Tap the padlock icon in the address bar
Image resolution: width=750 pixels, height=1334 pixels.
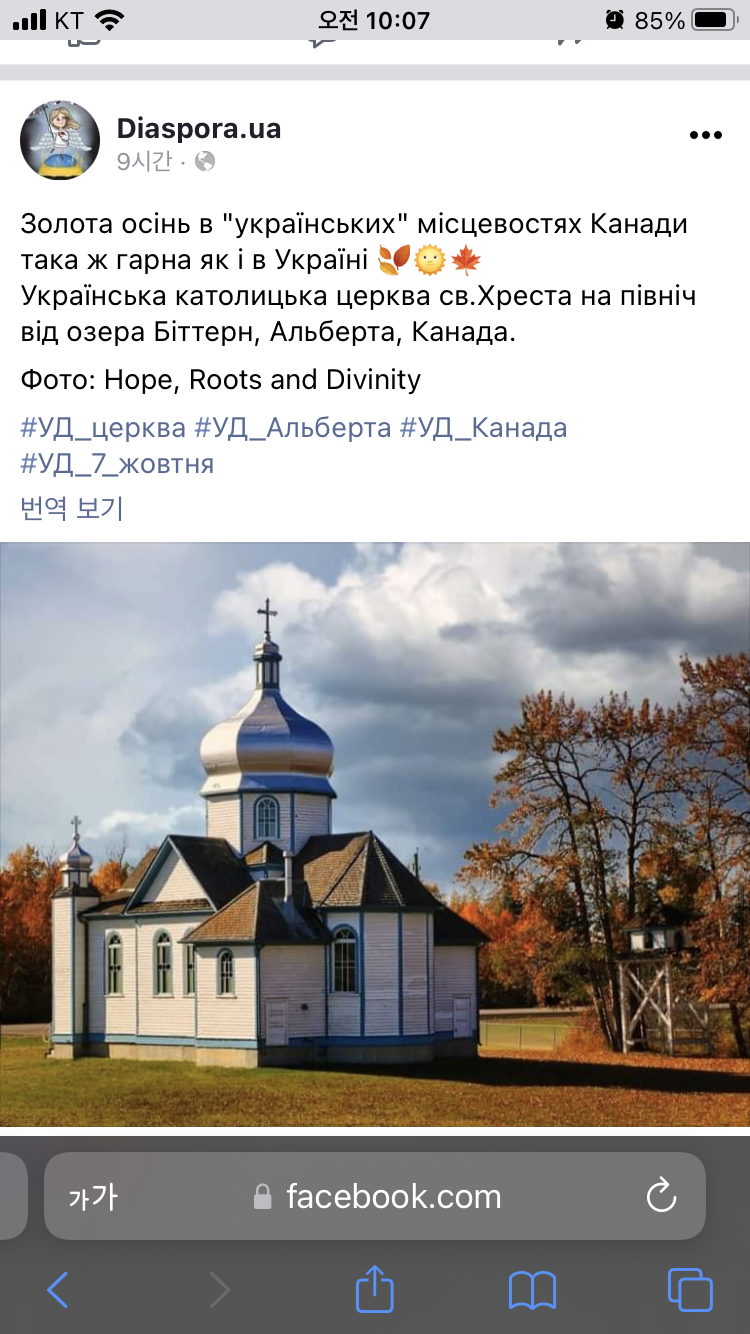click(262, 1196)
